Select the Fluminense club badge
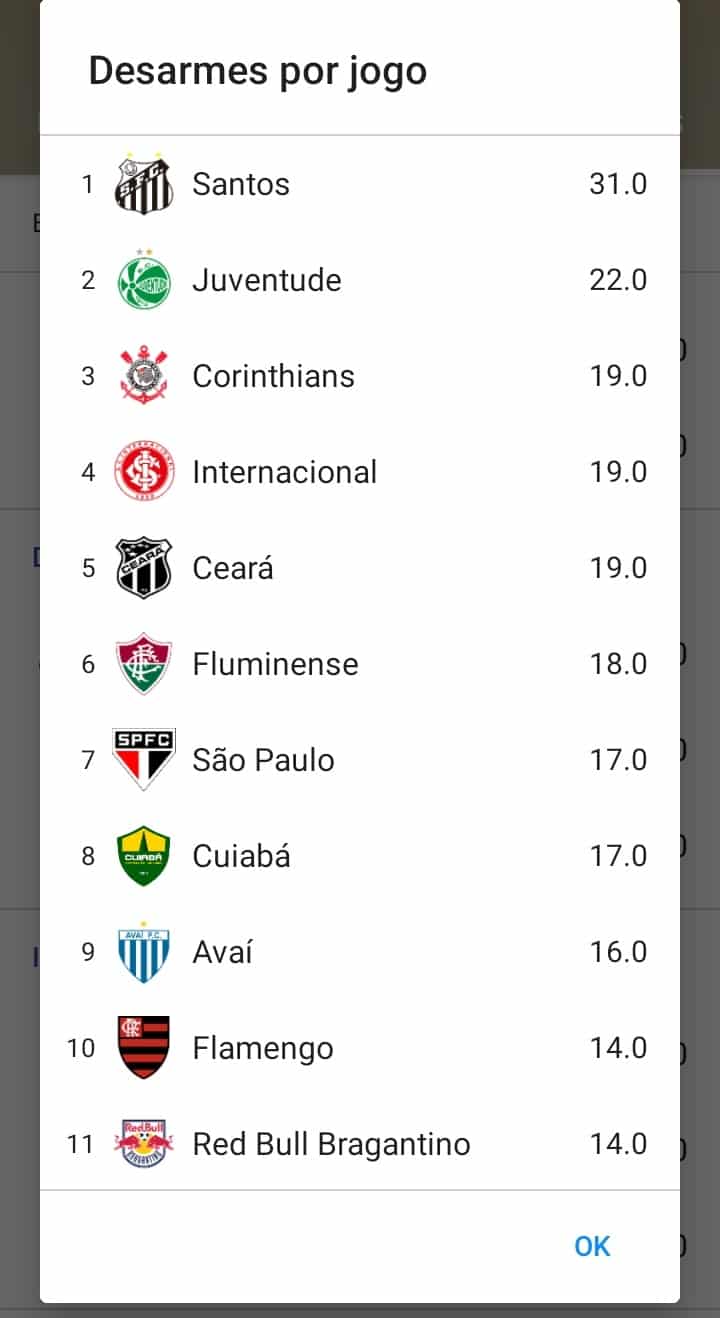720x1318 pixels. (x=143, y=663)
